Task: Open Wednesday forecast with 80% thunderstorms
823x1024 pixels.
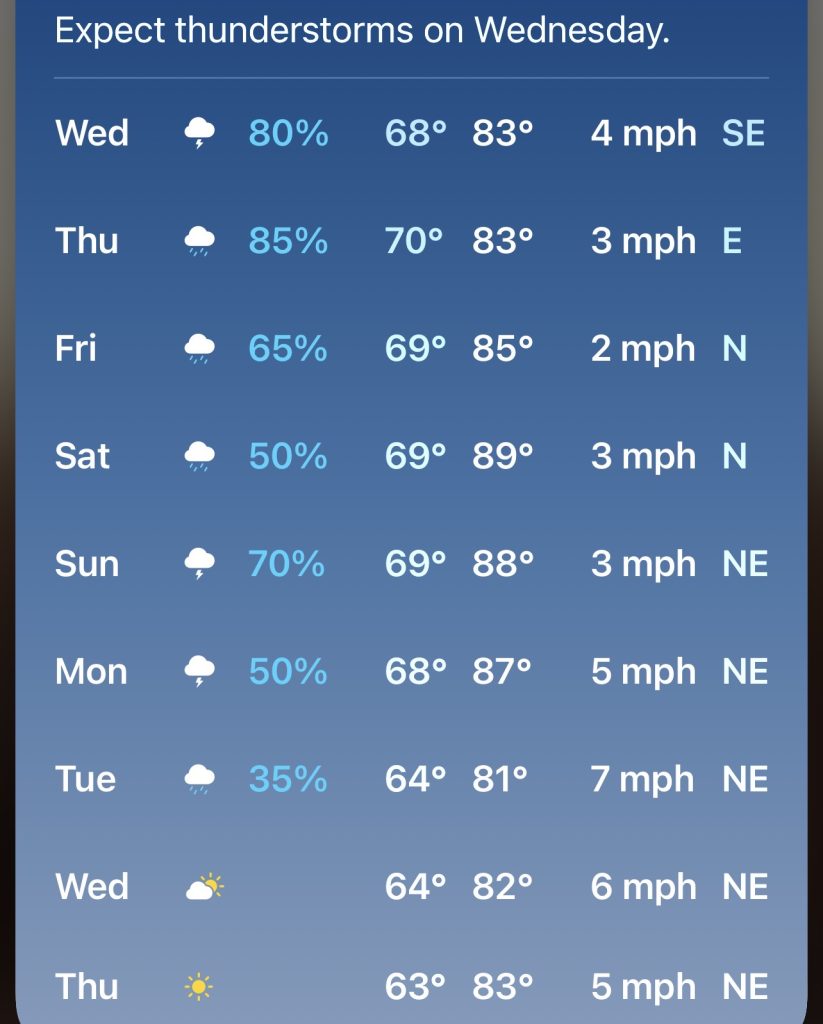Action: coord(412,133)
